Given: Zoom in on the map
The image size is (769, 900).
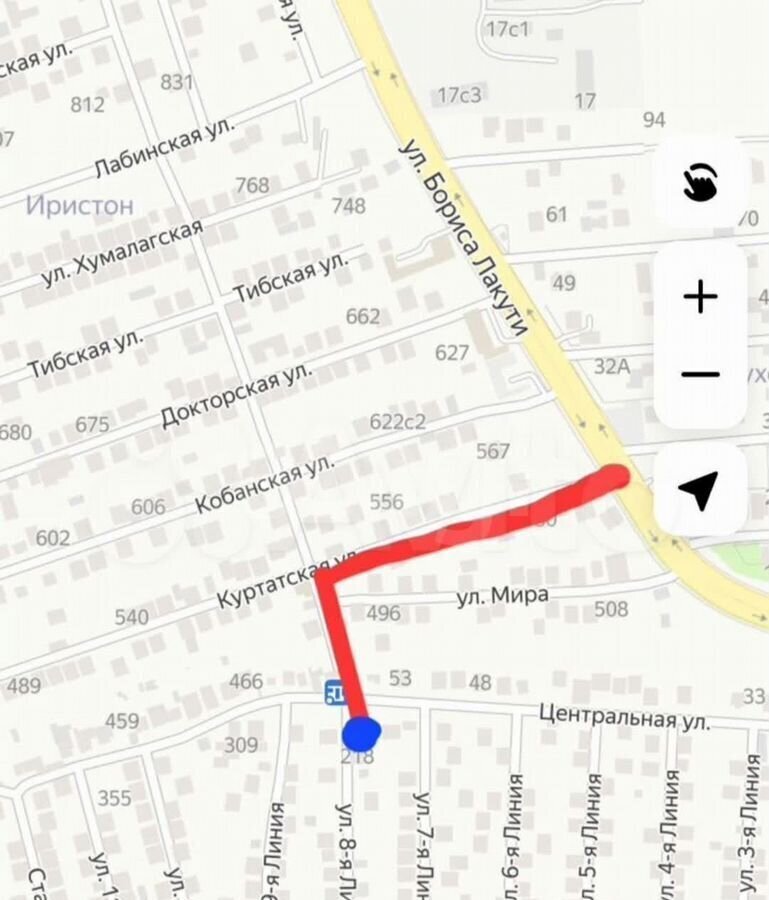Looking at the screenshot, I should coord(700,297).
